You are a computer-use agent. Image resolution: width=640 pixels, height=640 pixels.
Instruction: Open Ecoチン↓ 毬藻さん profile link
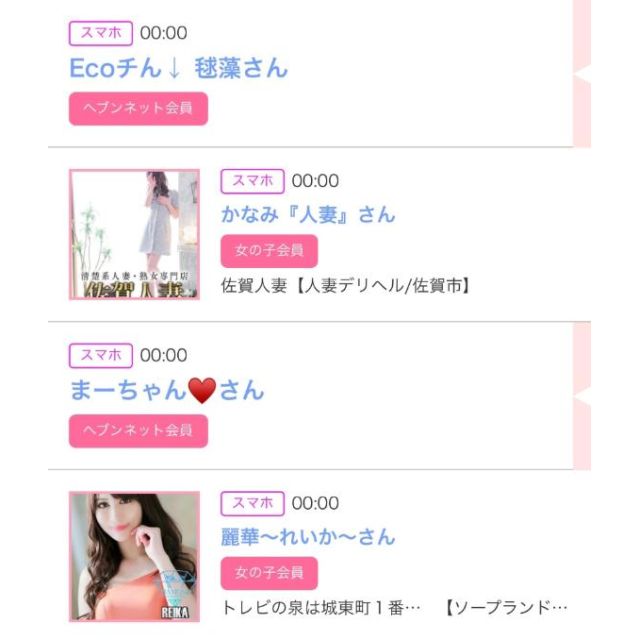178,68
